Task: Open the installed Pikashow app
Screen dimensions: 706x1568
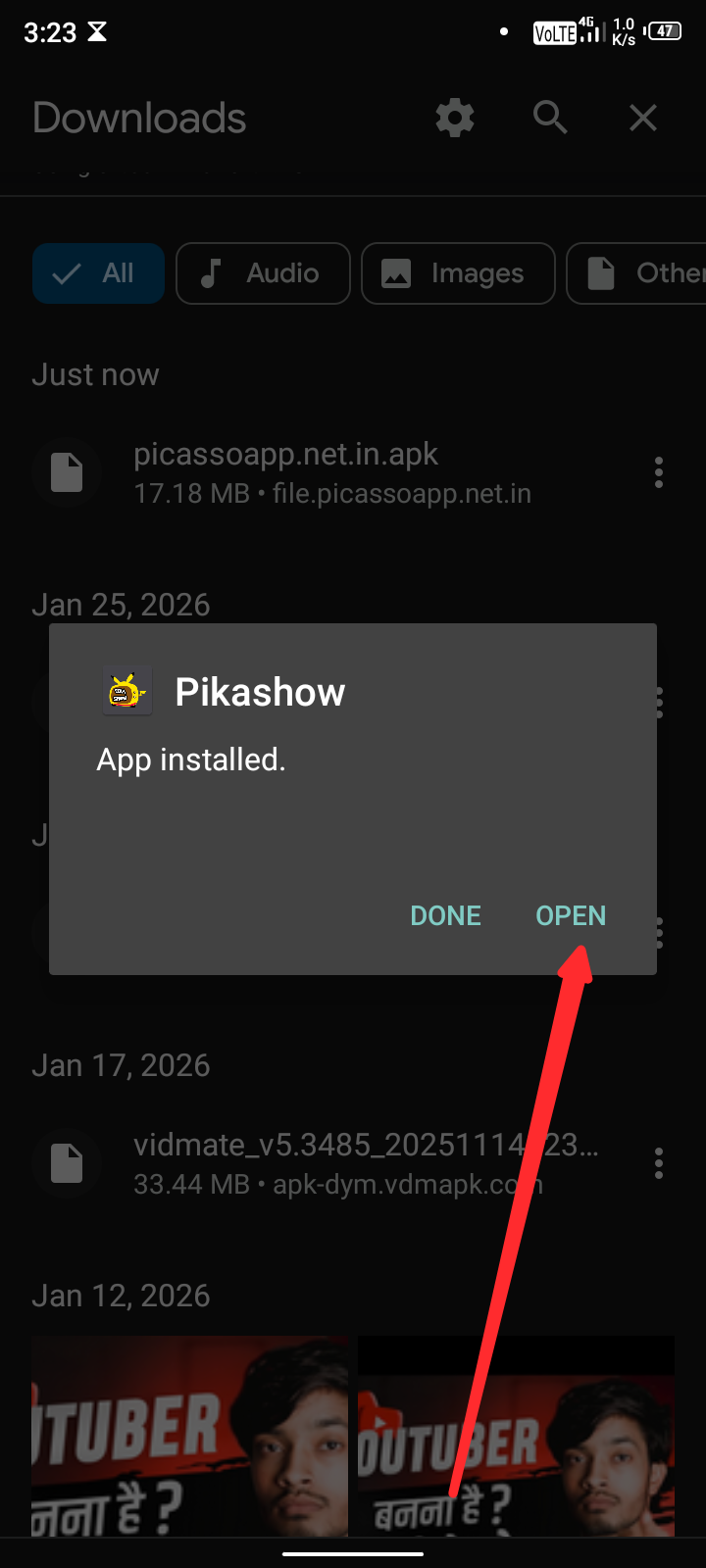Action: [571, 915]
